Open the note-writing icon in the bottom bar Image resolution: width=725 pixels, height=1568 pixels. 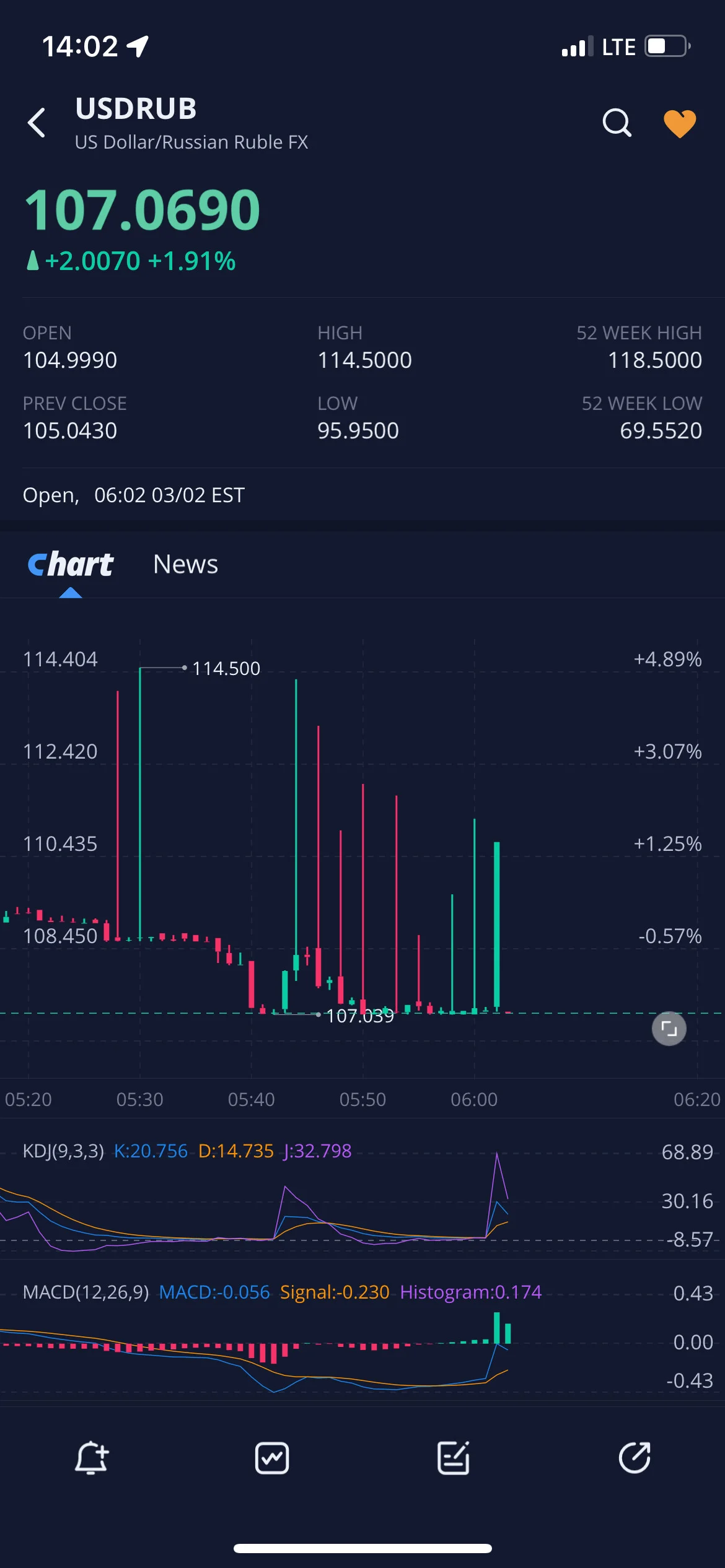tap(454, 1458)
